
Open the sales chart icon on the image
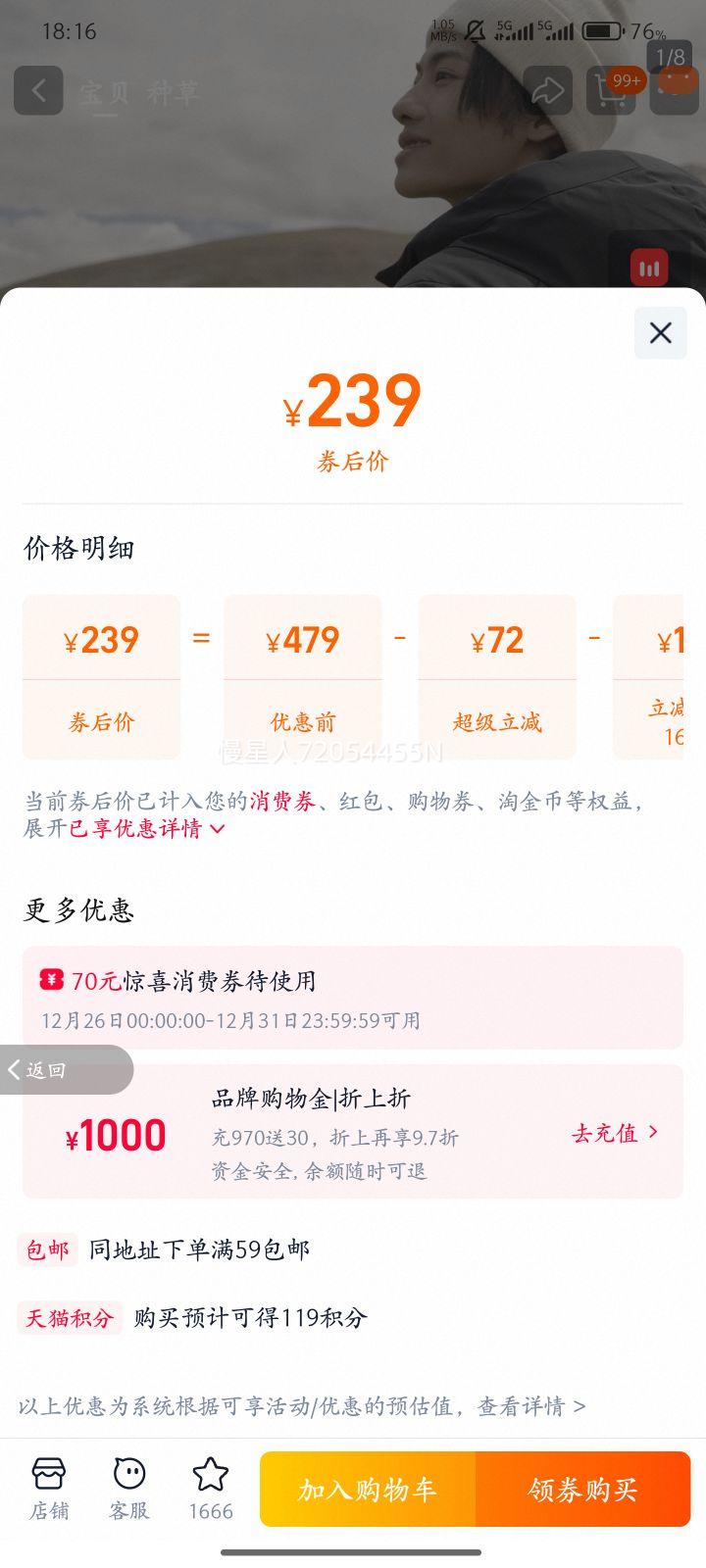(648, 266)
